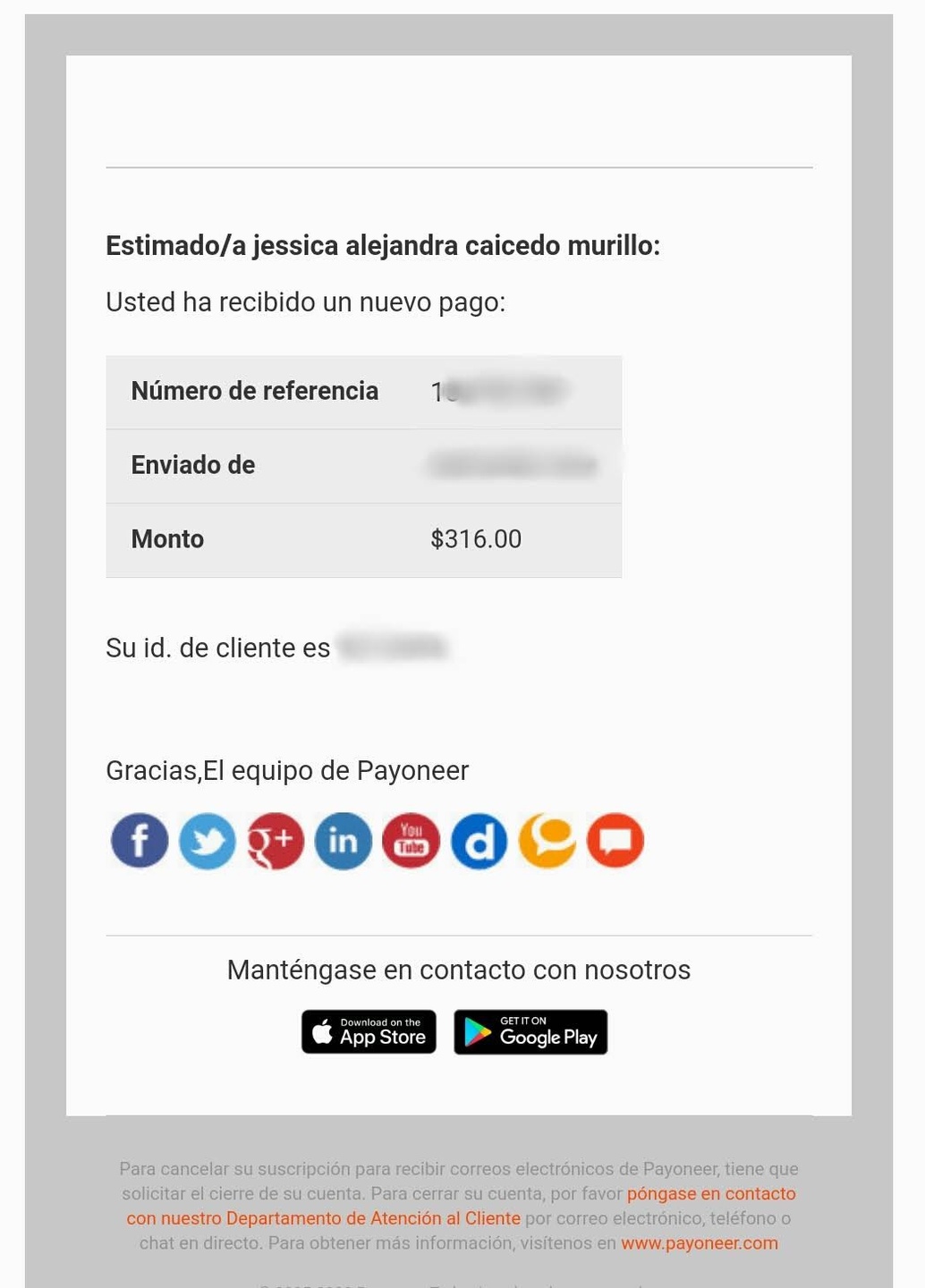Open Payoneer's Facebook page icon
The height and width of the screenshot is (1288, 925).
(x=140, y=841)
